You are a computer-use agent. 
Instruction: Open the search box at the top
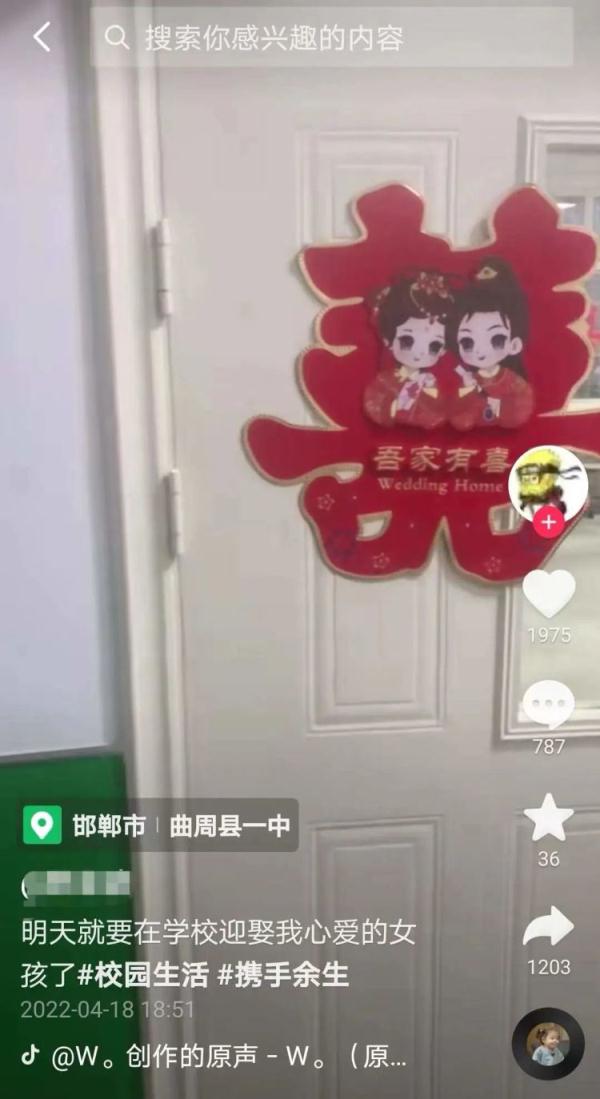[x=330, y=39]
